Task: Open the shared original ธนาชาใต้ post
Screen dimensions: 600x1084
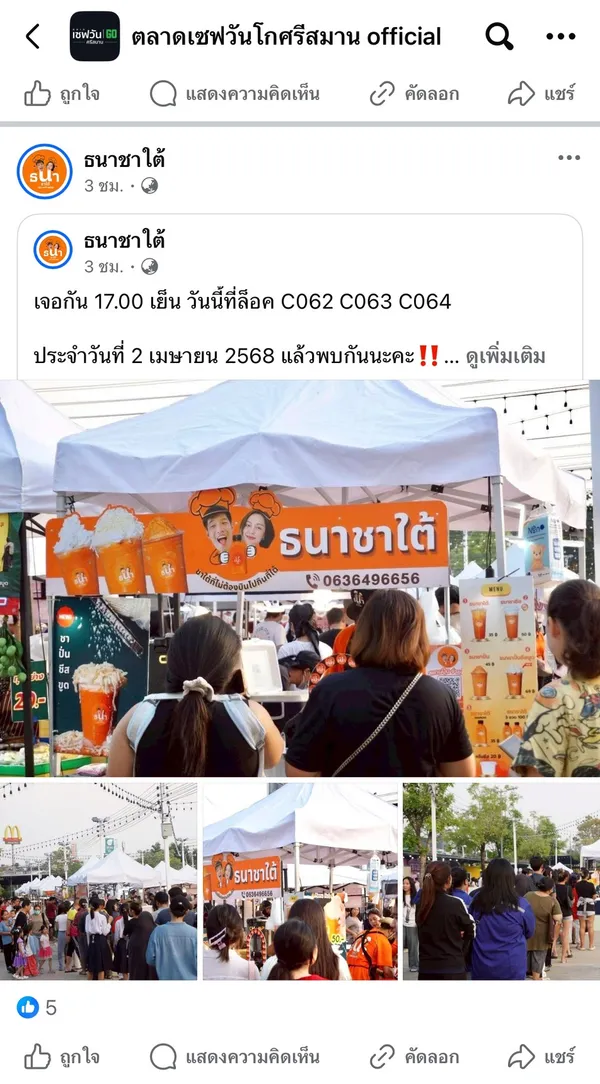Action: pyautogui.click(x=300, y=300)
